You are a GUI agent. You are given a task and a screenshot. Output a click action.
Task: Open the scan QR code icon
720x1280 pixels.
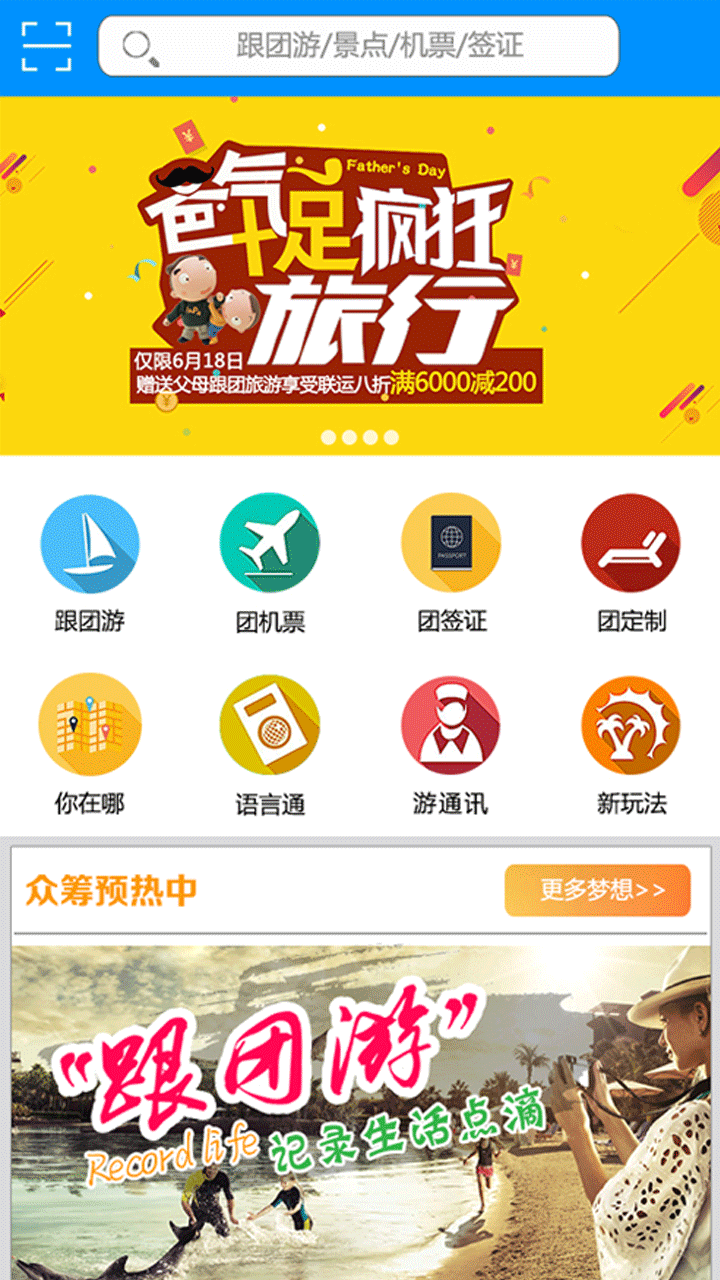(x=46, y=46)
